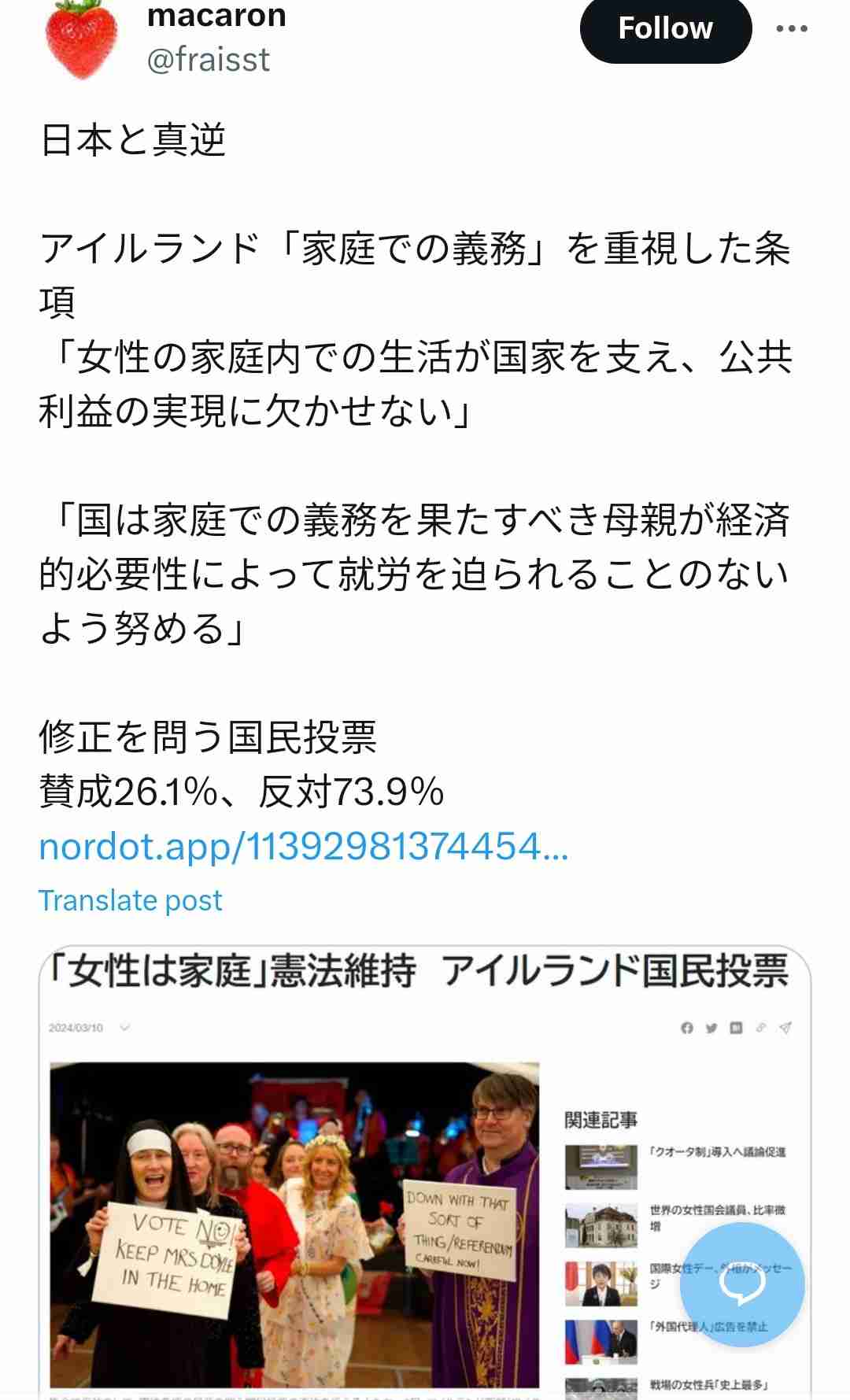Open the post overflow menu
850x1400 pixels.
point(791,29)
